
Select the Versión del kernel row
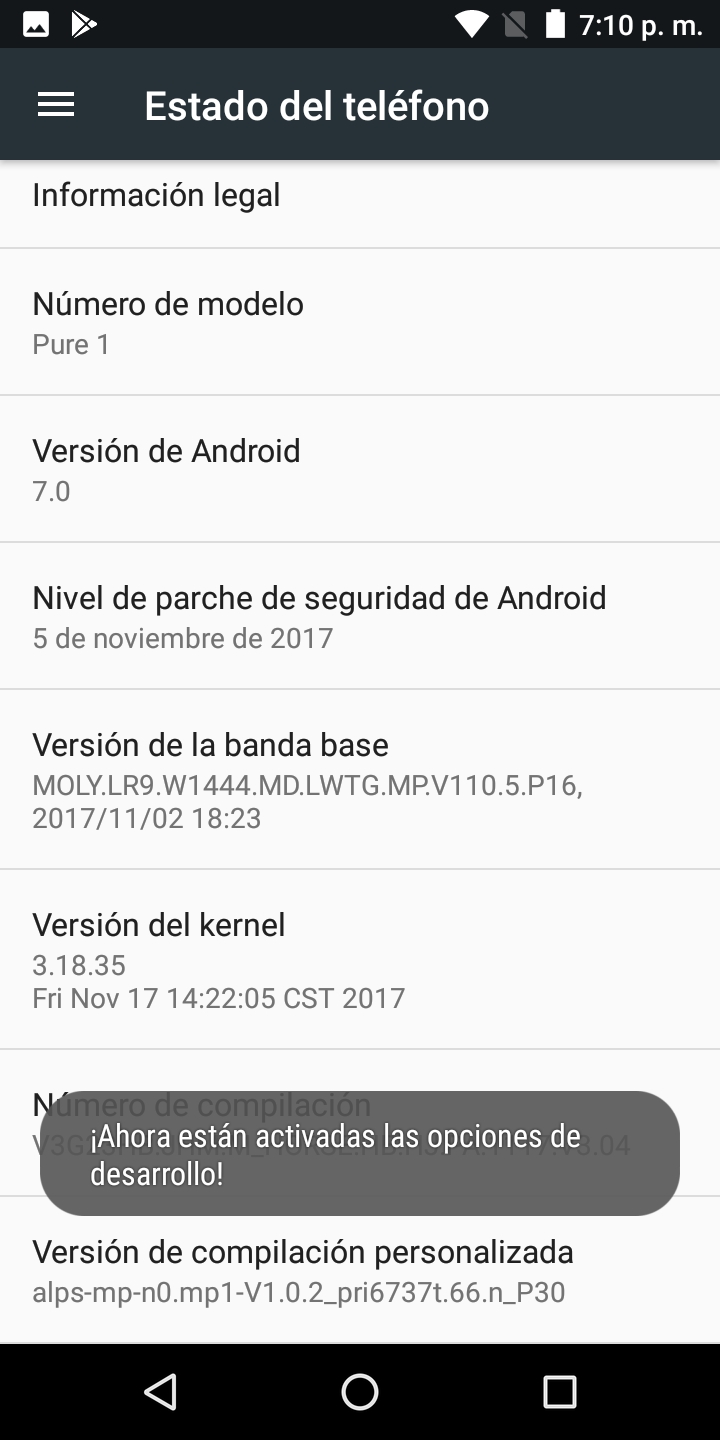tap(360, 959)
